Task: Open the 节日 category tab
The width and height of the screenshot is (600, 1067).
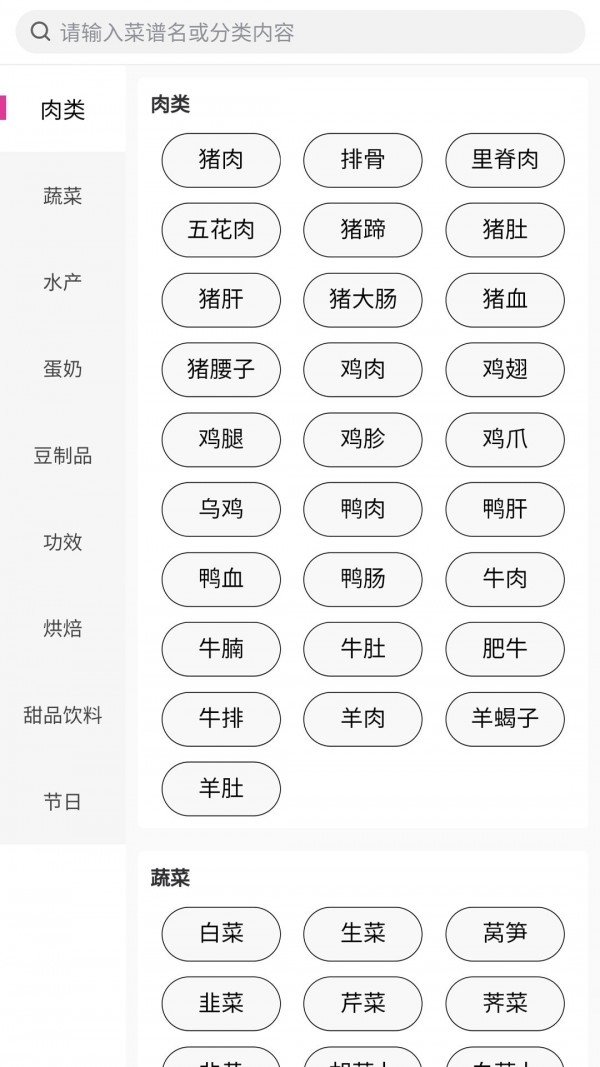Action: click(63, 802)
